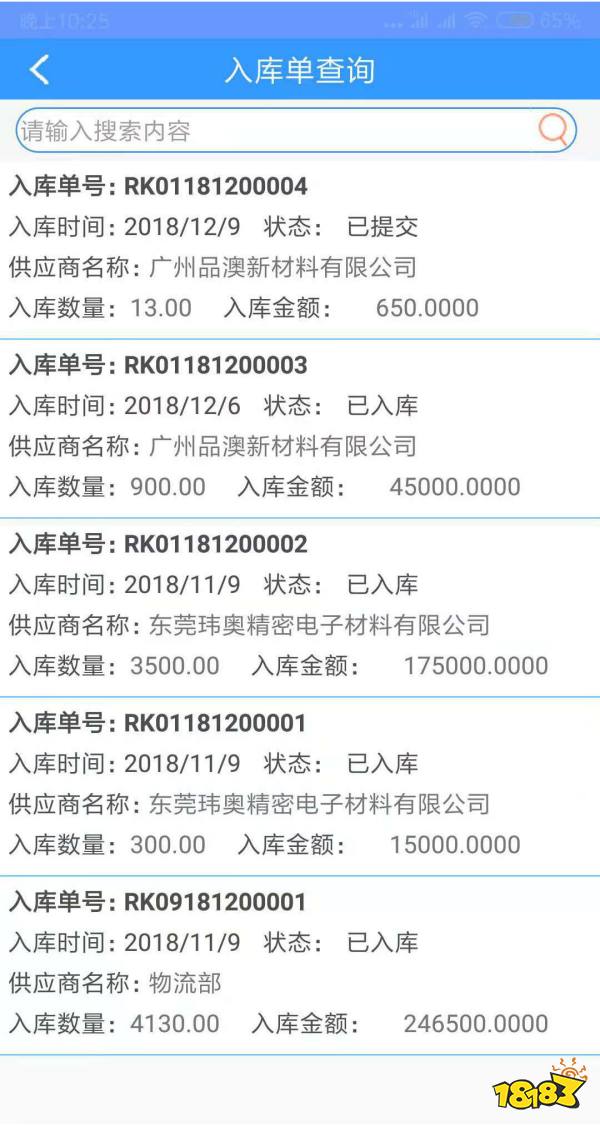
Task: Open receipt RK09181200001 from 物流部
Action: click(x=300, y=964)
